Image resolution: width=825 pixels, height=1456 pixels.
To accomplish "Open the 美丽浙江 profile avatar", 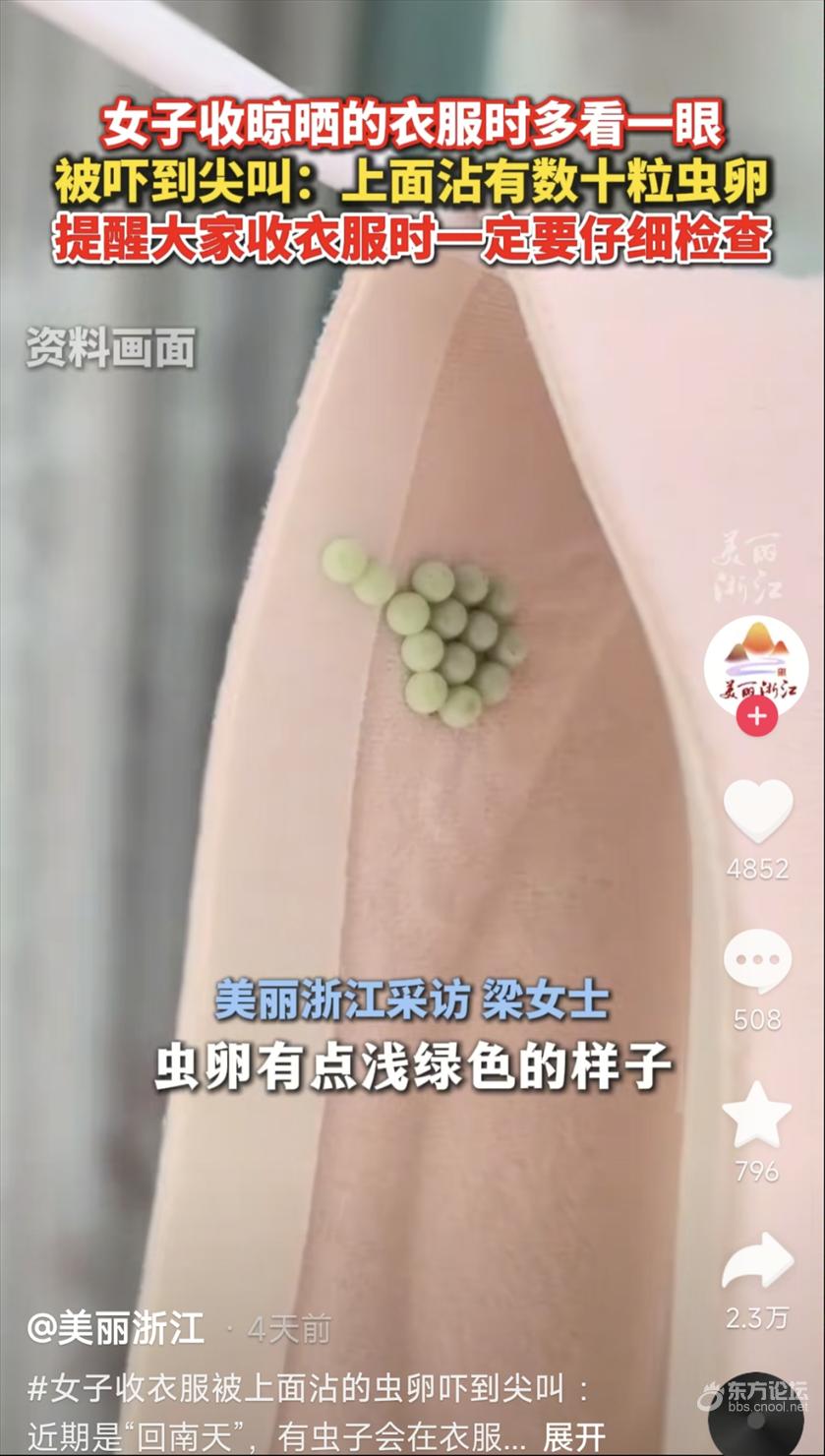I will (x=755, y=664).
